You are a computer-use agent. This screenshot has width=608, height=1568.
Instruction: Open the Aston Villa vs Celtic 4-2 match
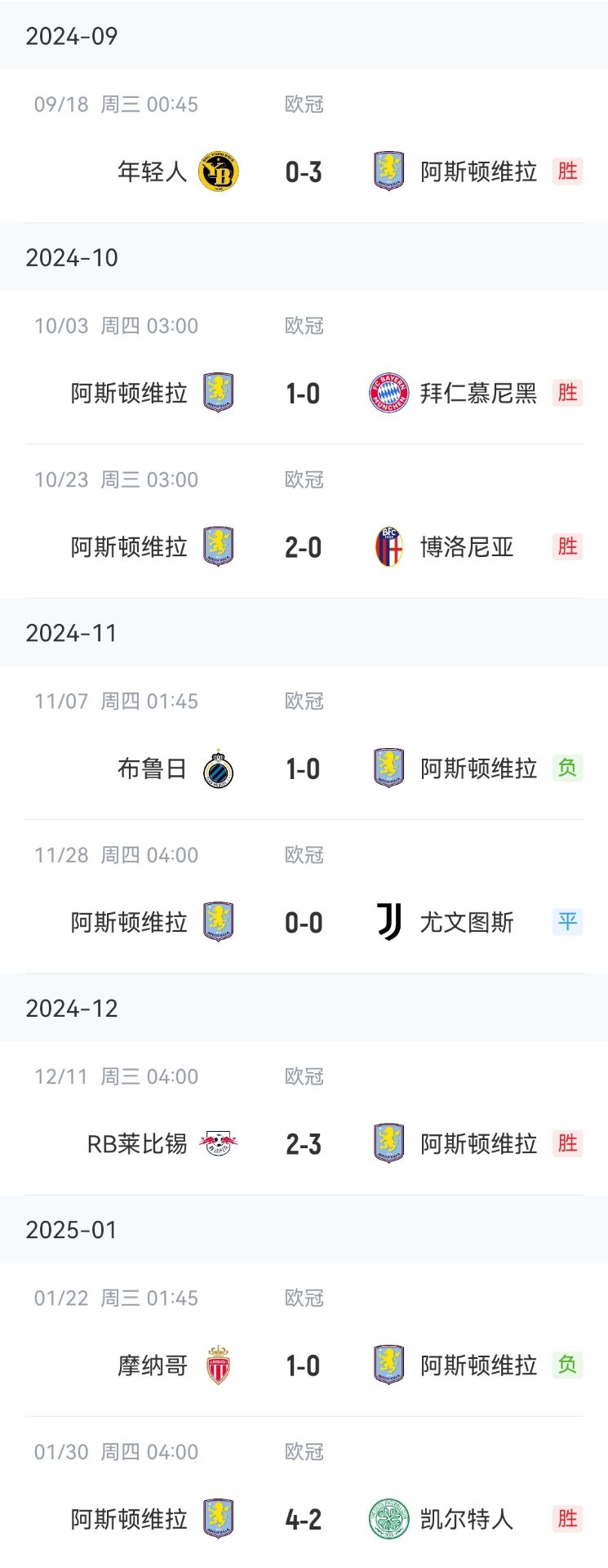pos(304,1519)
